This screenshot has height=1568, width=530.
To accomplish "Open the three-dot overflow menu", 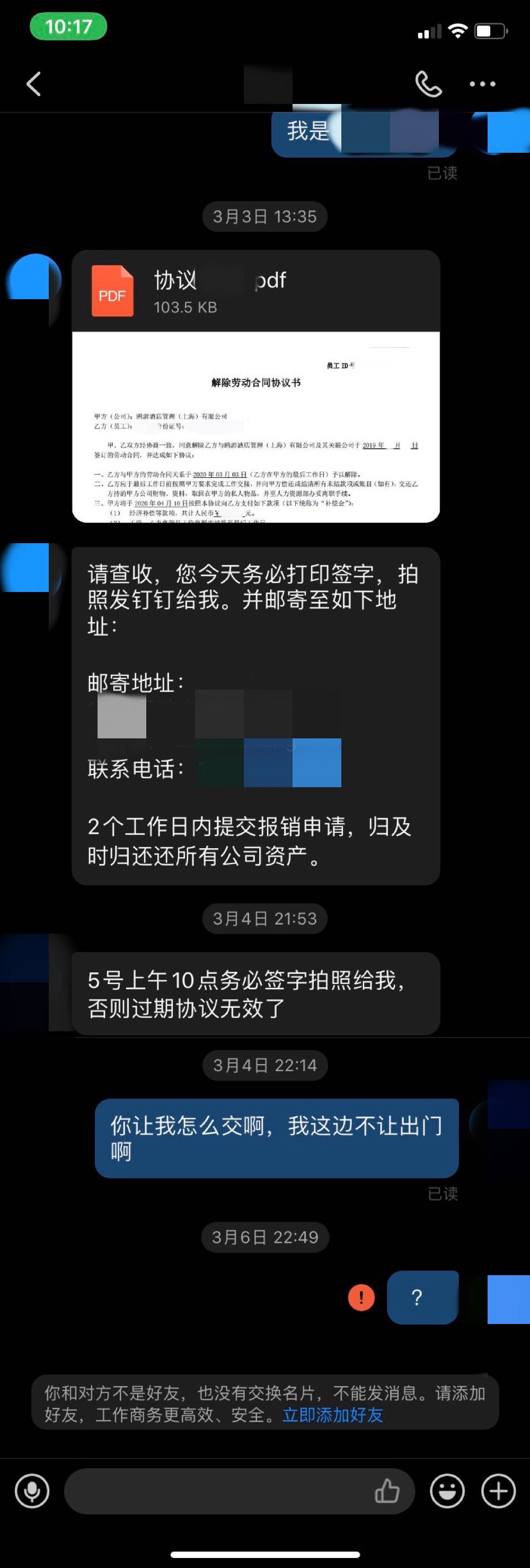I will [482, 84].
